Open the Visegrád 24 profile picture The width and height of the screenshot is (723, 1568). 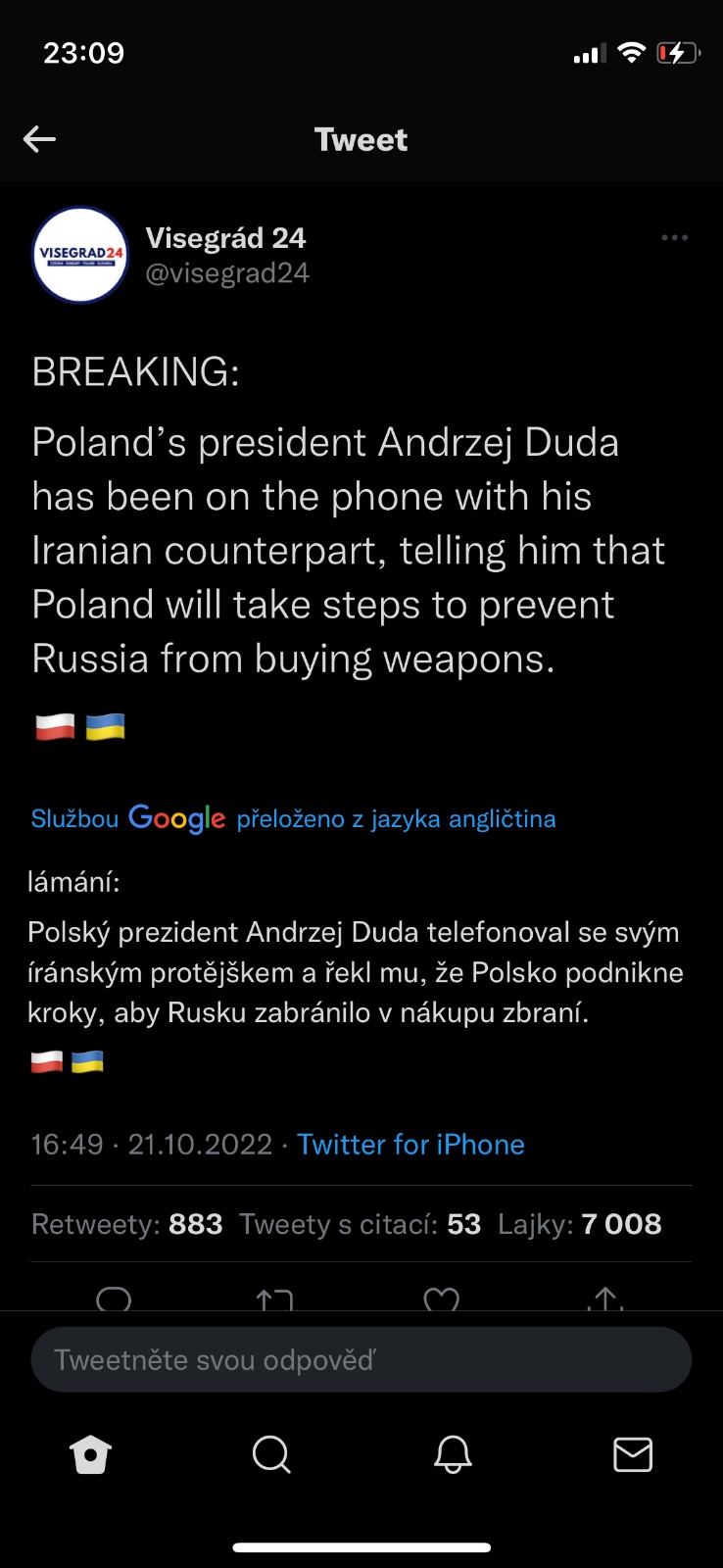(80, 255)
